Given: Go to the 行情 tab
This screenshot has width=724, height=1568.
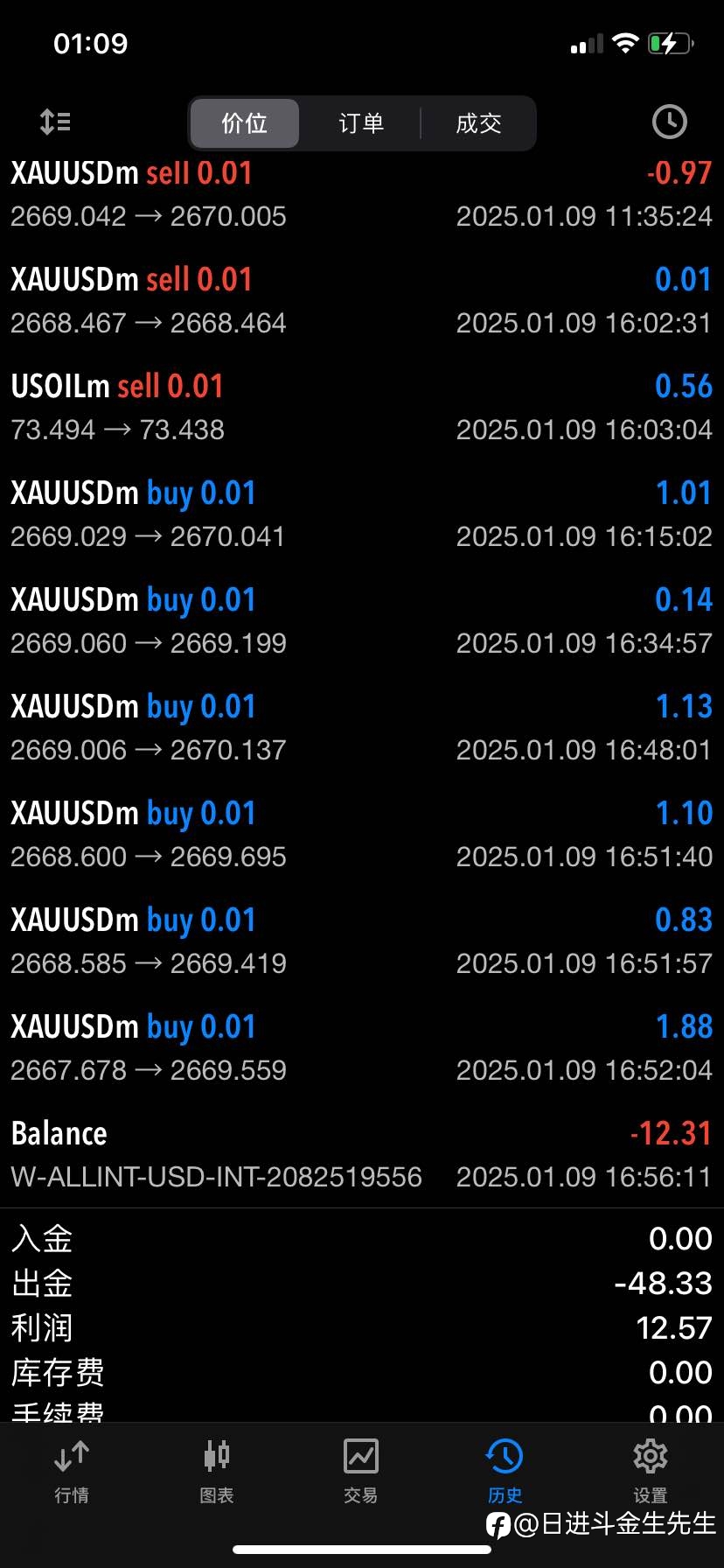Looking at the screenshot, I should click(72, 1472).
